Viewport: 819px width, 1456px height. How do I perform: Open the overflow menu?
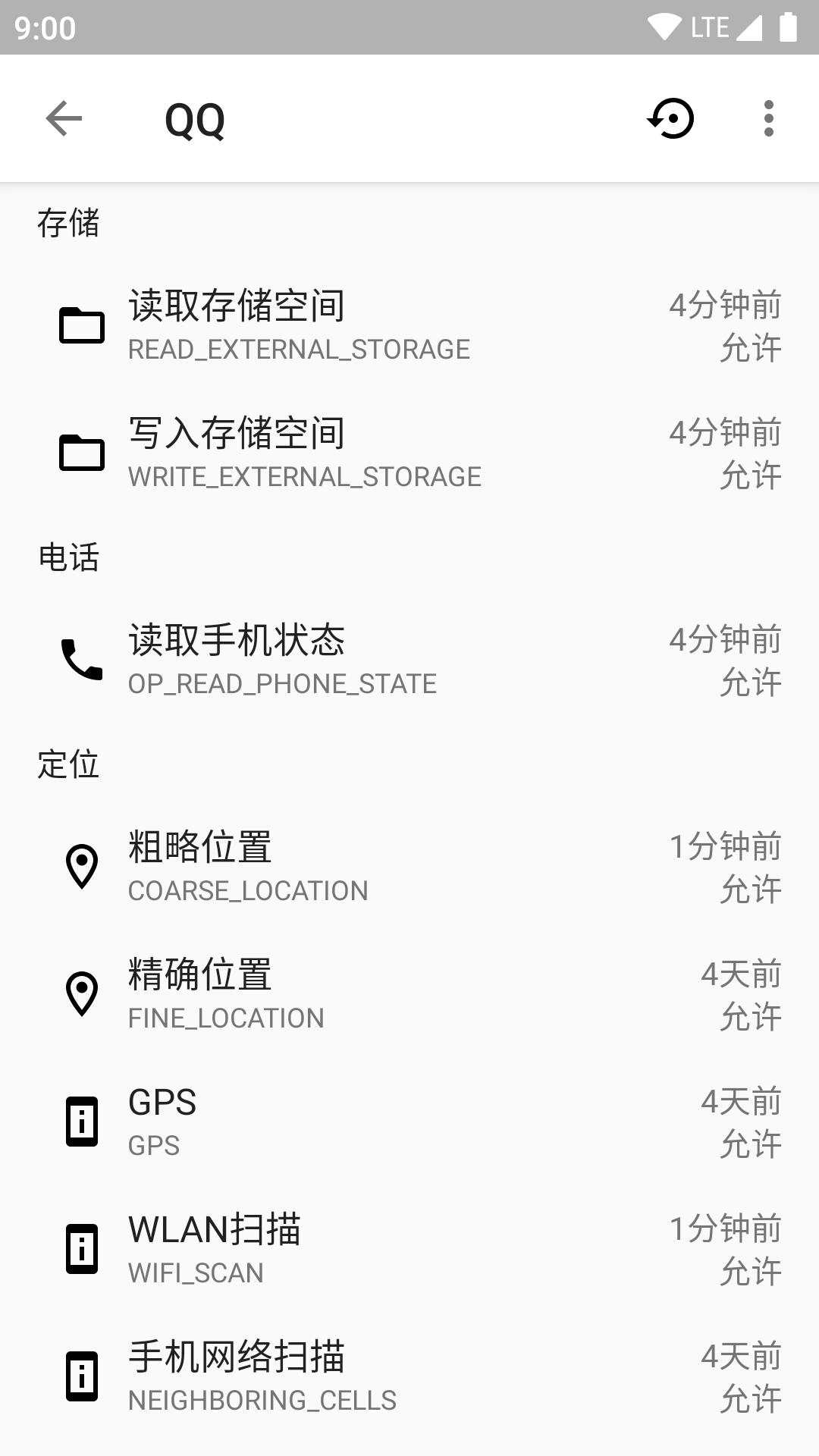point(768,118)
